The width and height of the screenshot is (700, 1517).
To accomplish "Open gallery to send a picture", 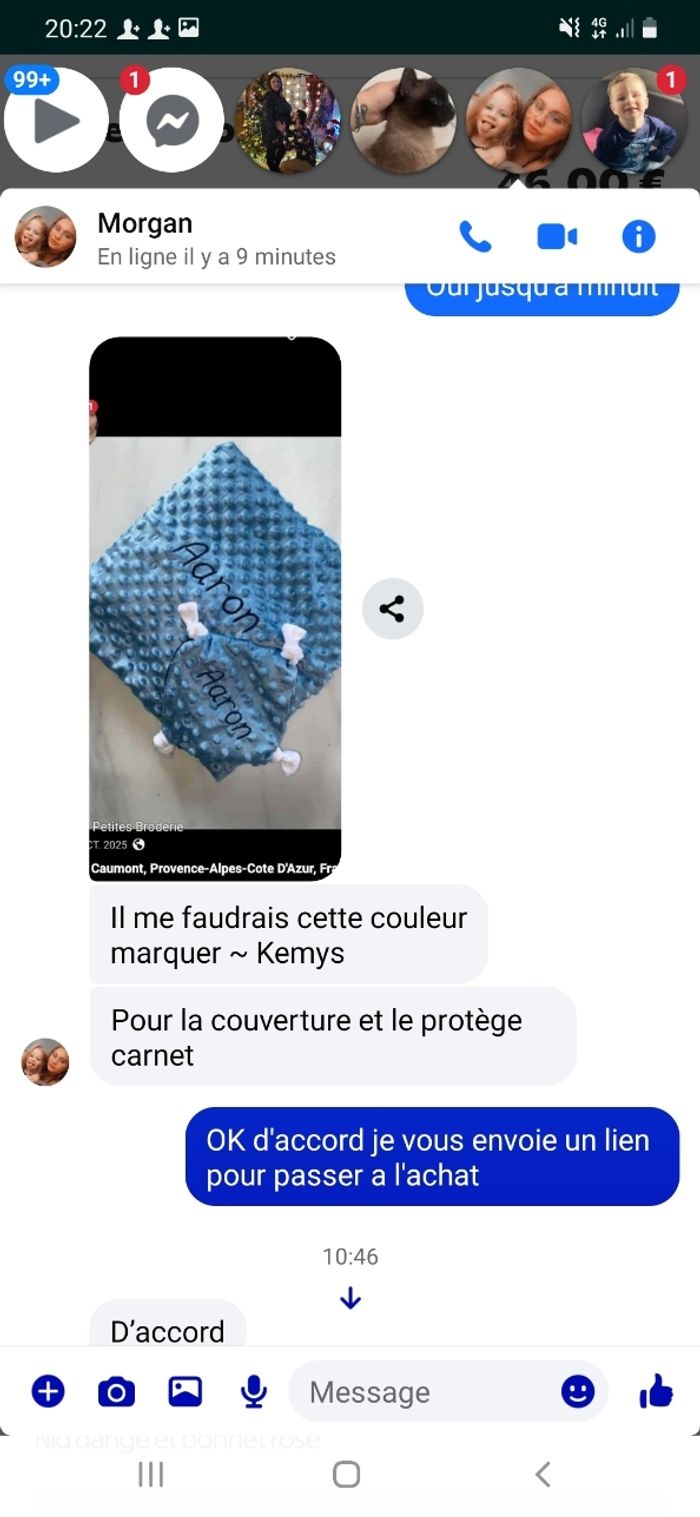I will pyautogui.click(x=185, y=1391).
